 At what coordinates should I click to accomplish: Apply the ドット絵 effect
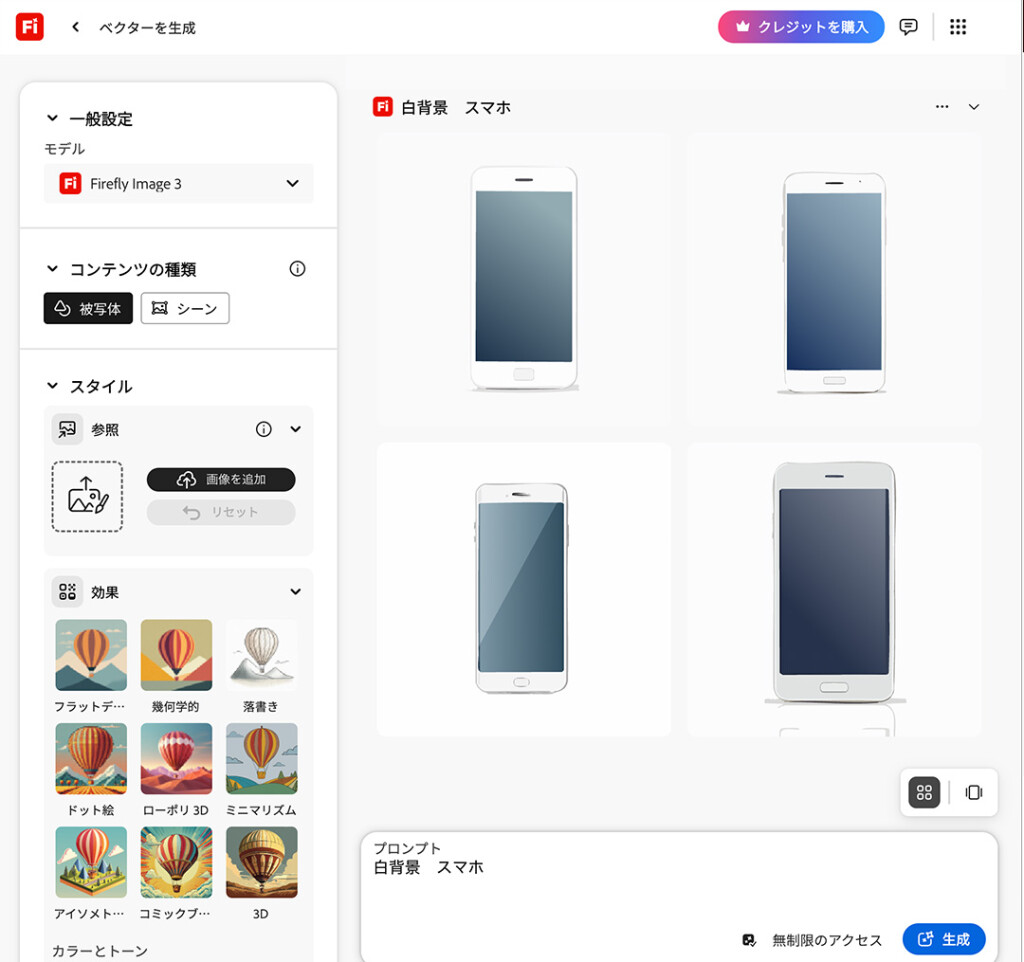pyautogui.click(x=91, y=759)
